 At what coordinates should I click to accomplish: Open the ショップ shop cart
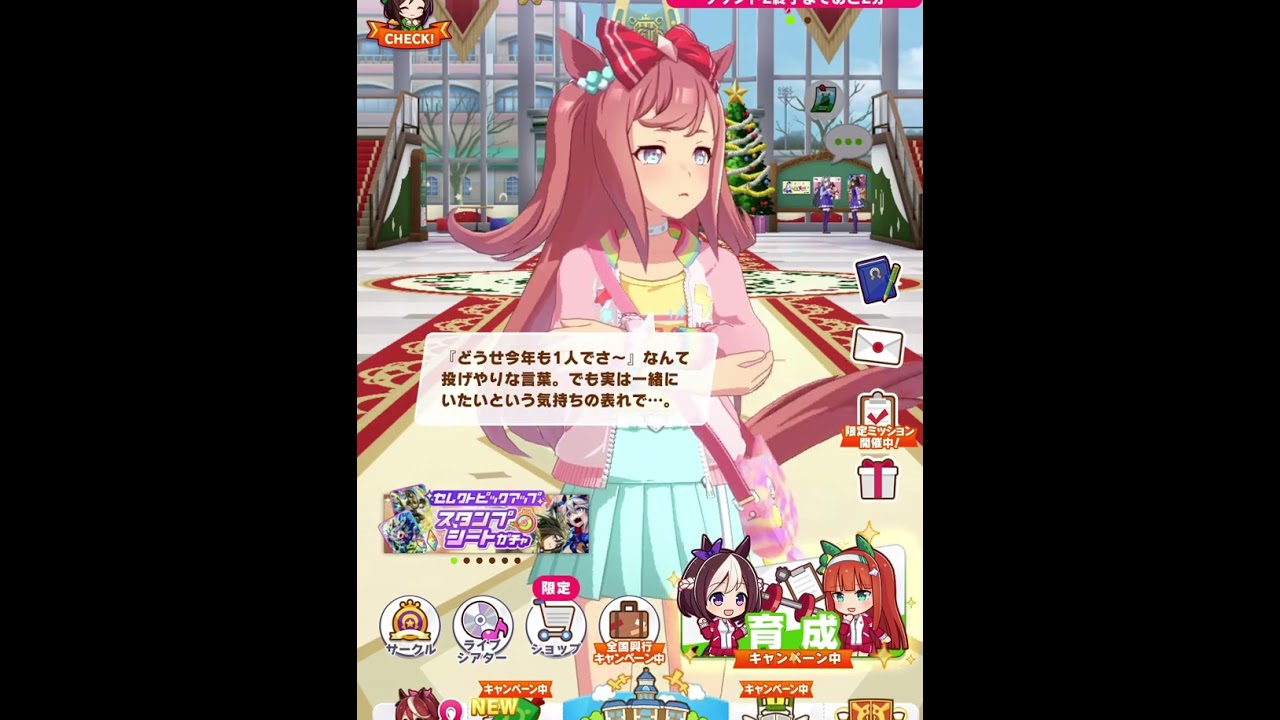pos(555,625)
